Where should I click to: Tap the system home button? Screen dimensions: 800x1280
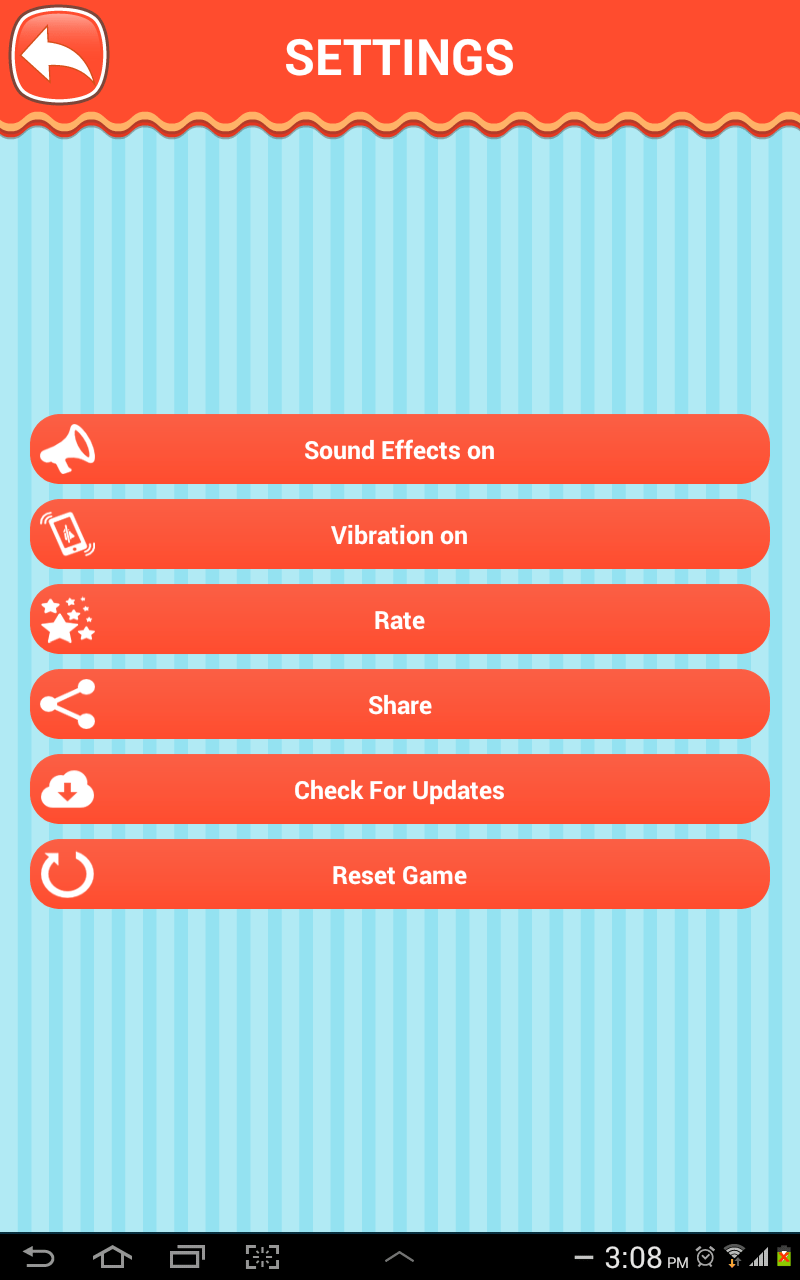point(112,1257)
